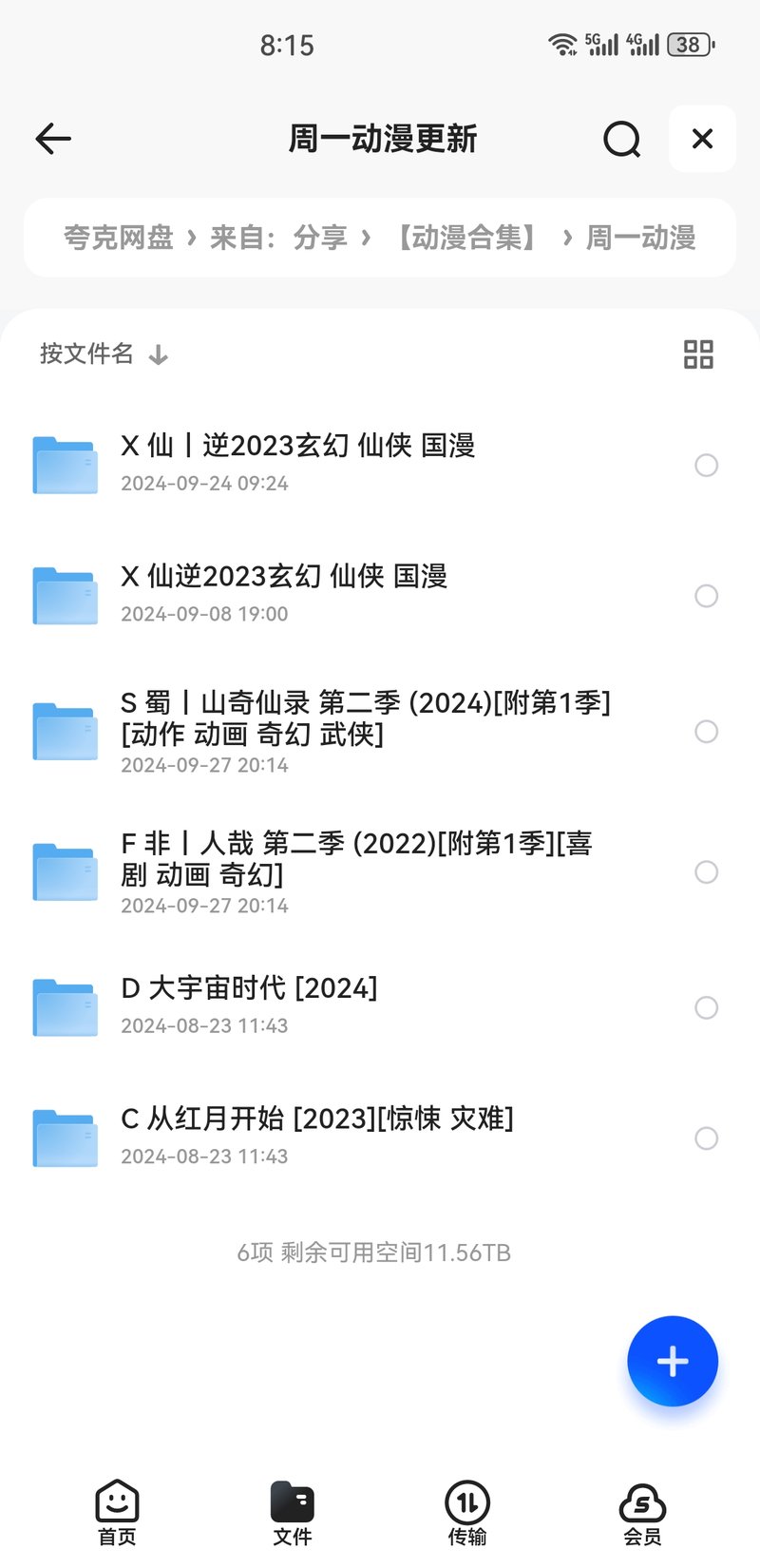Image resolution: width=760 pixels, height=1568 pixels.
Task: Go back with the top-left arrow
Action: (53, 139)
